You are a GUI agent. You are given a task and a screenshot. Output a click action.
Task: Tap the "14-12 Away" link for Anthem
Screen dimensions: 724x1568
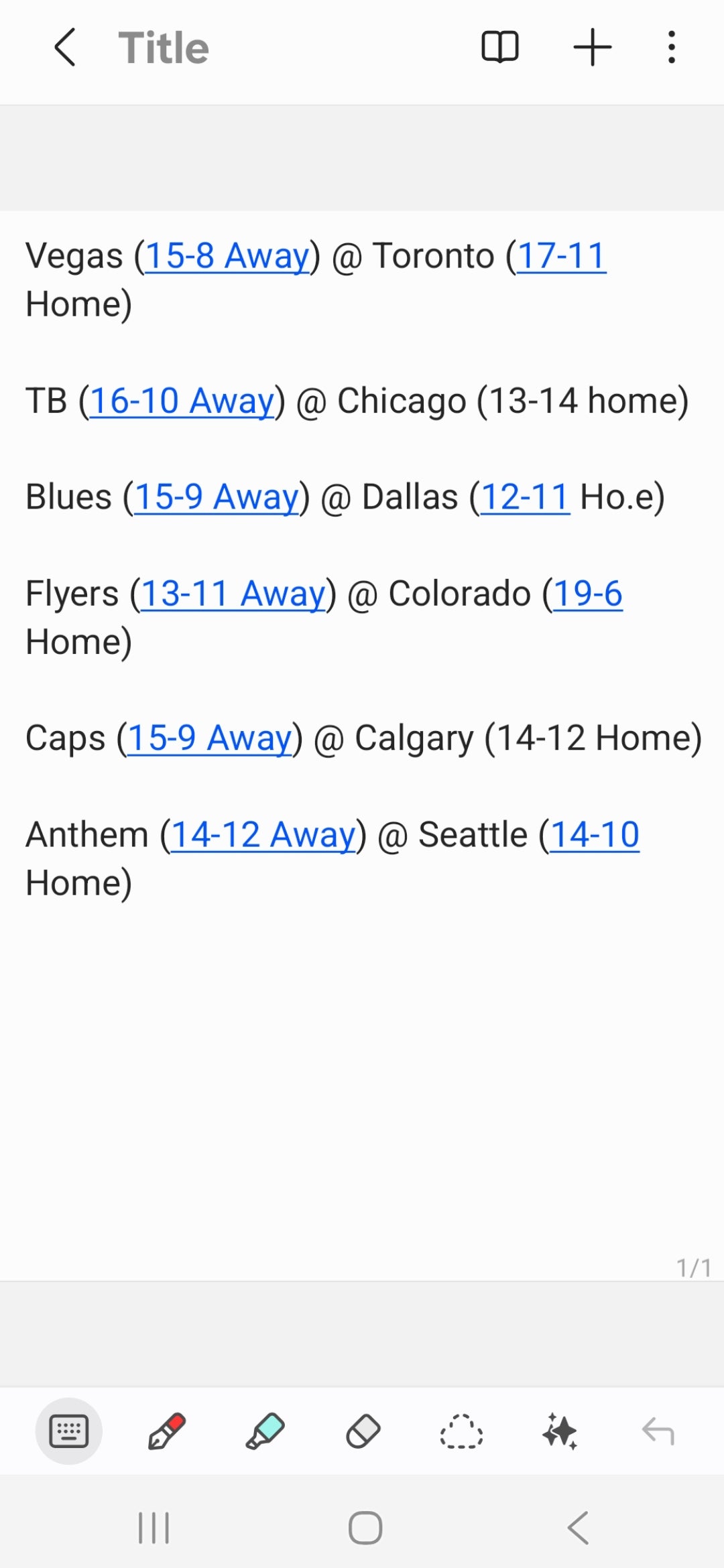coord(263,835)
